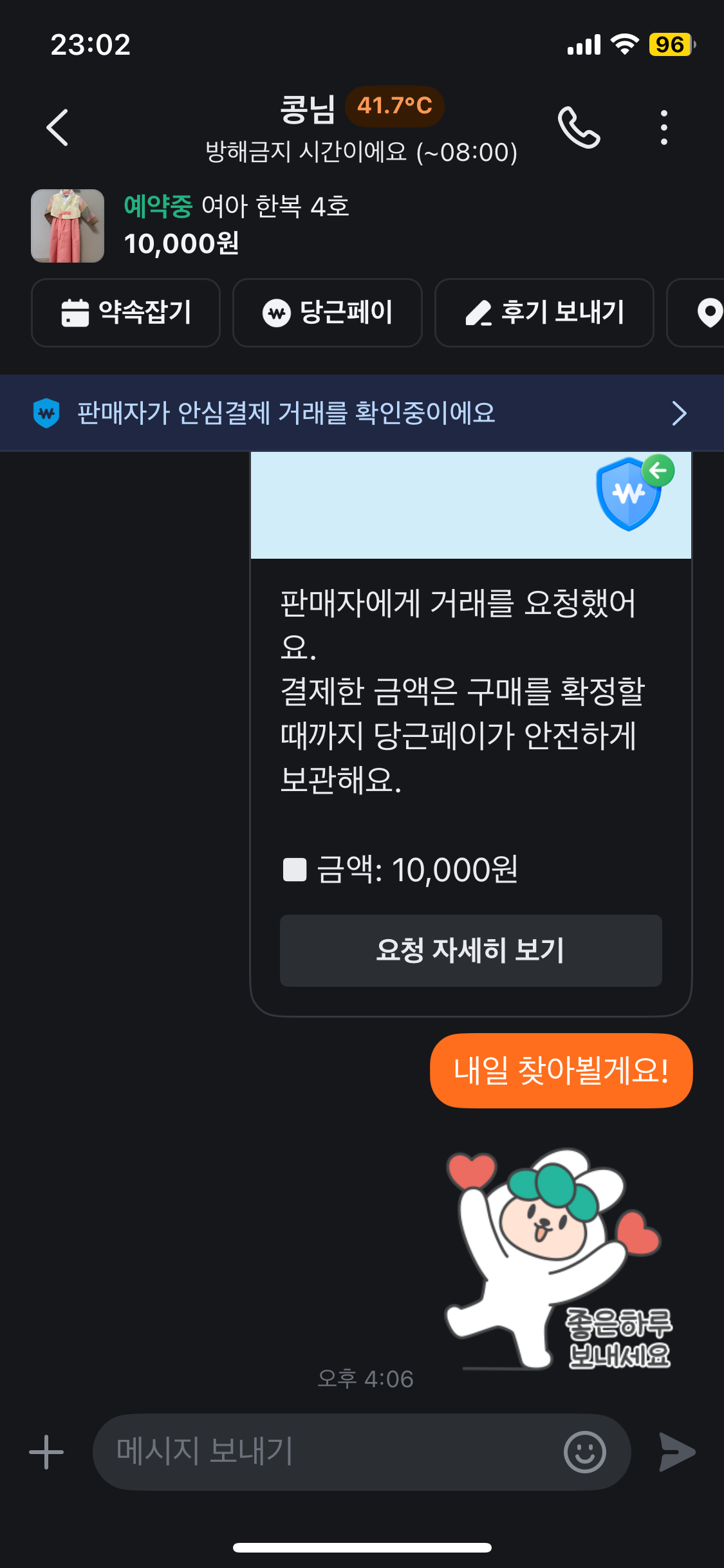Image resolution: width=724 pixels, height=1568 pixels.
Task: Tap 요청 자세히 보기
Action: click(470, 950)
